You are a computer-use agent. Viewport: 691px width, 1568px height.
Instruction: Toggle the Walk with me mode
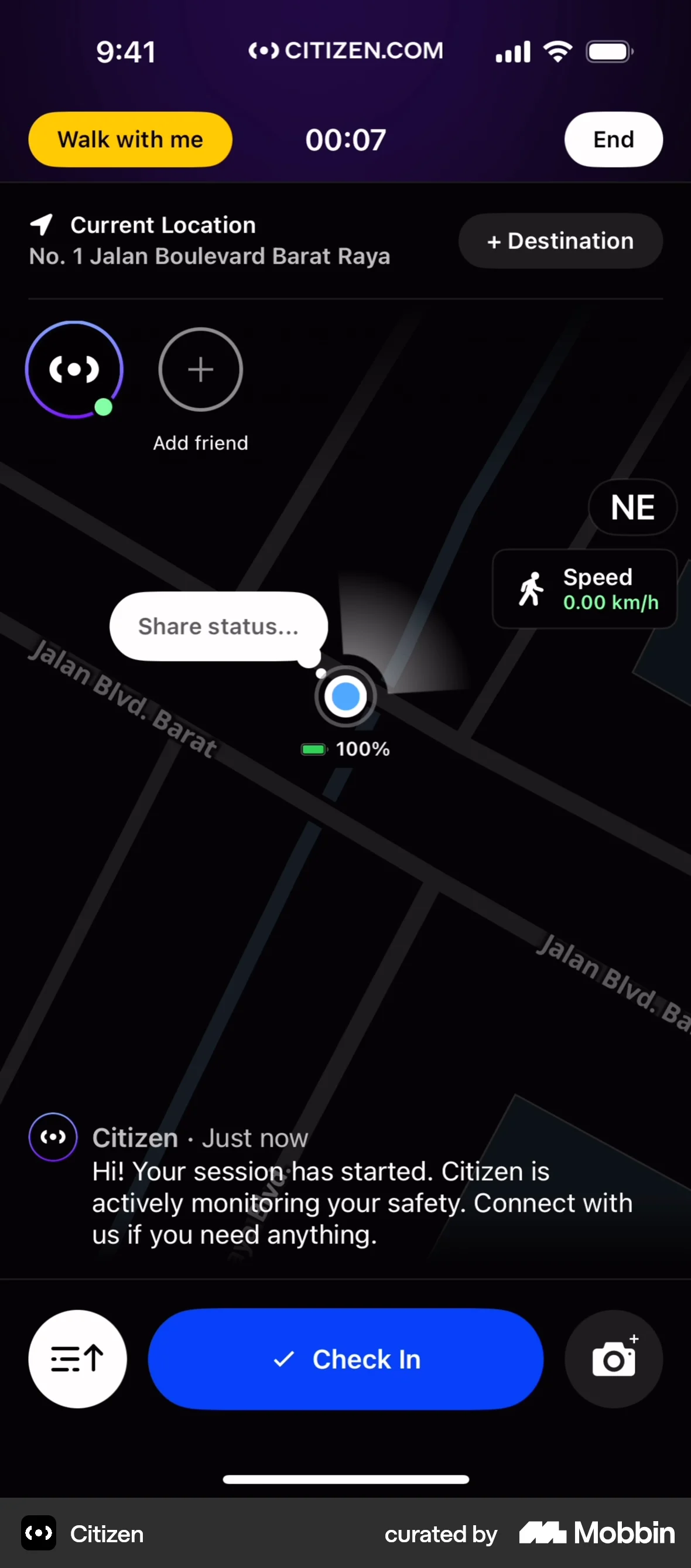pyautogui.click(x=129, y=139)
